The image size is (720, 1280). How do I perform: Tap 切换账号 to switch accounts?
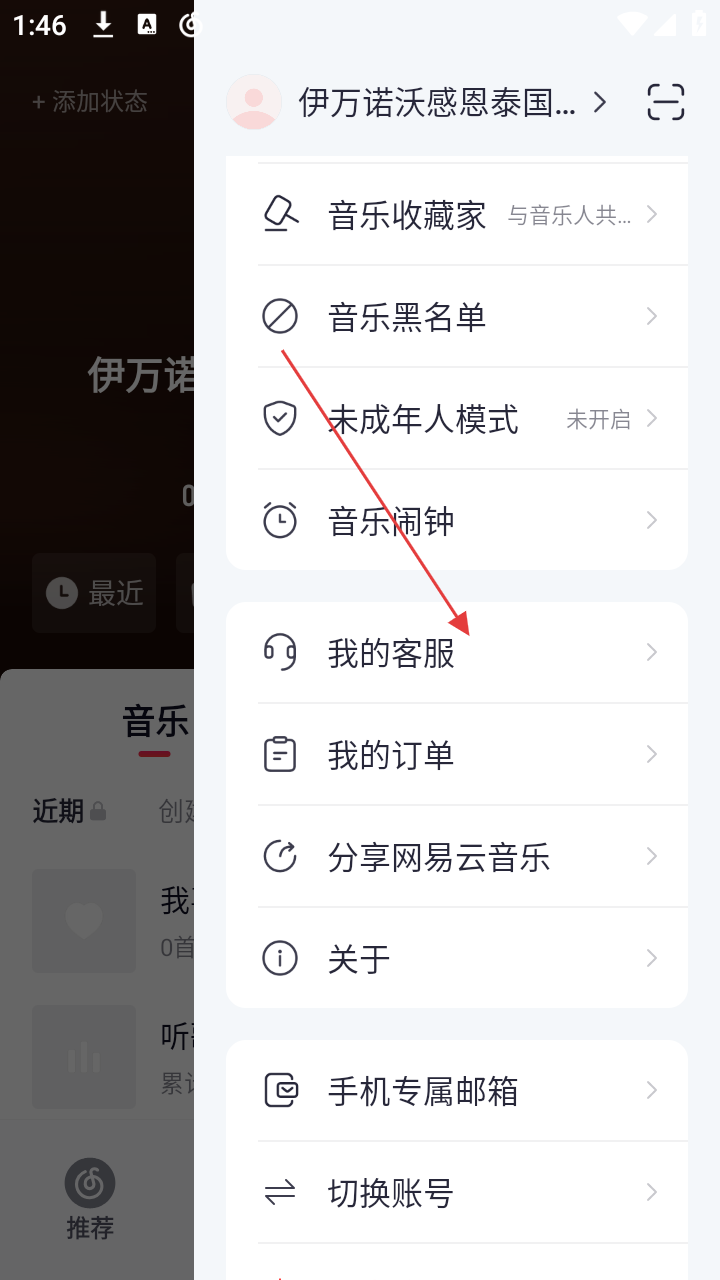point(456,1193)
